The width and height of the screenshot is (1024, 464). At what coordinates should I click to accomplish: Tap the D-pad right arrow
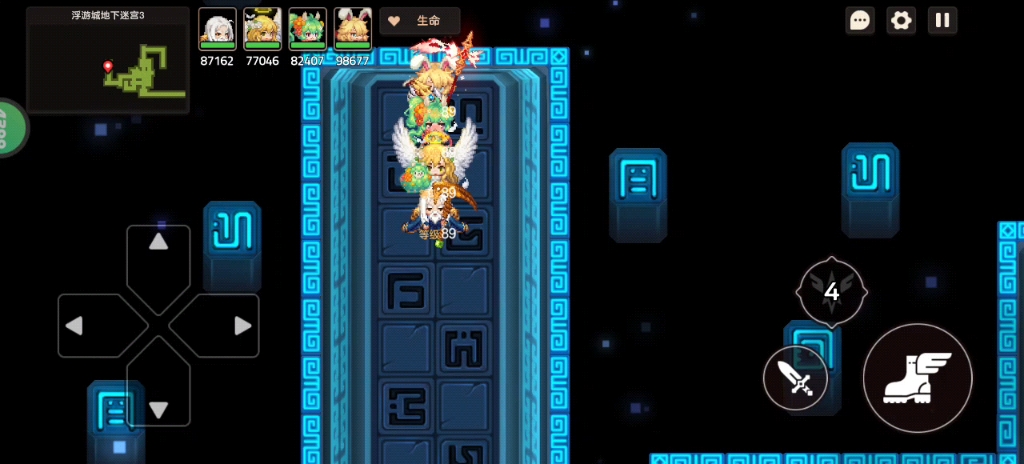point(241,326)
